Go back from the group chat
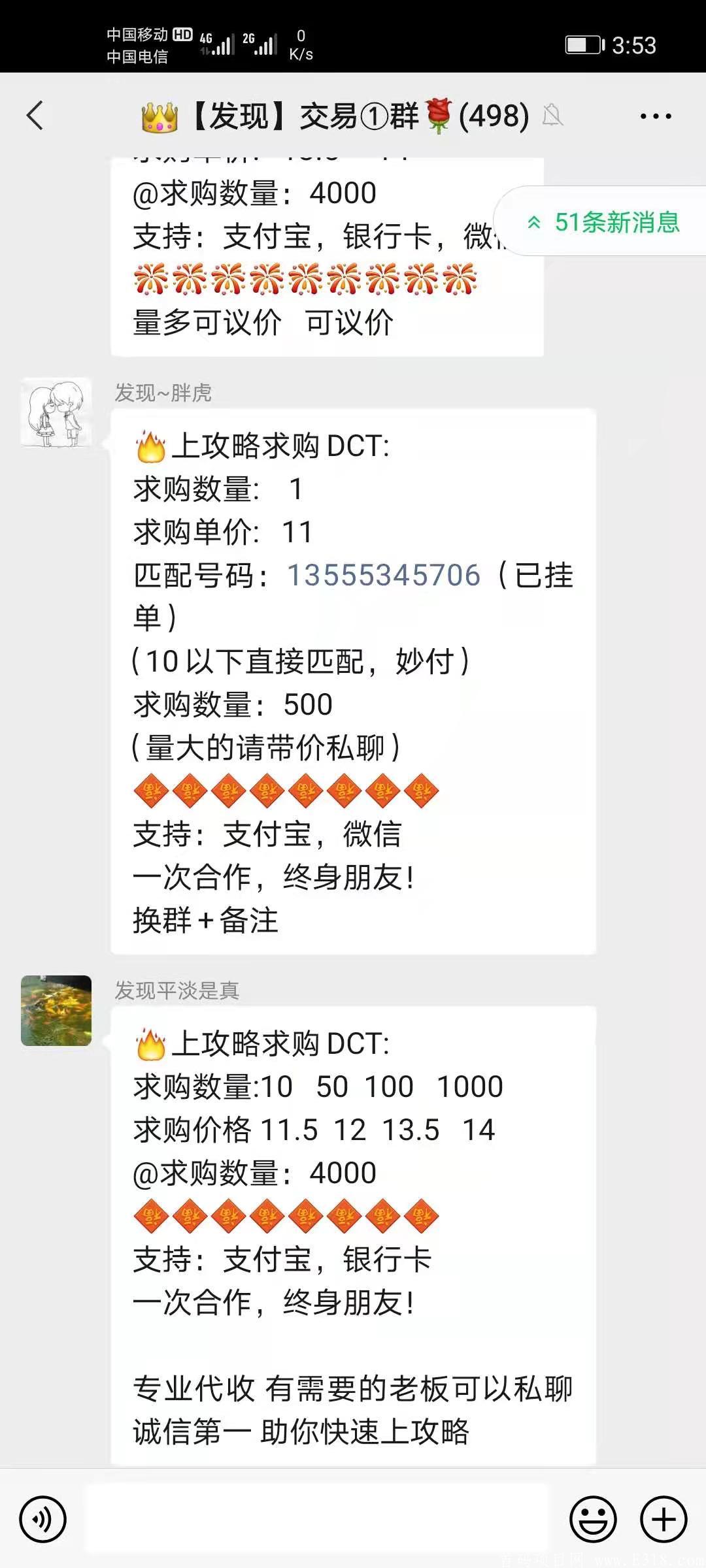 [x=35, y=116]
